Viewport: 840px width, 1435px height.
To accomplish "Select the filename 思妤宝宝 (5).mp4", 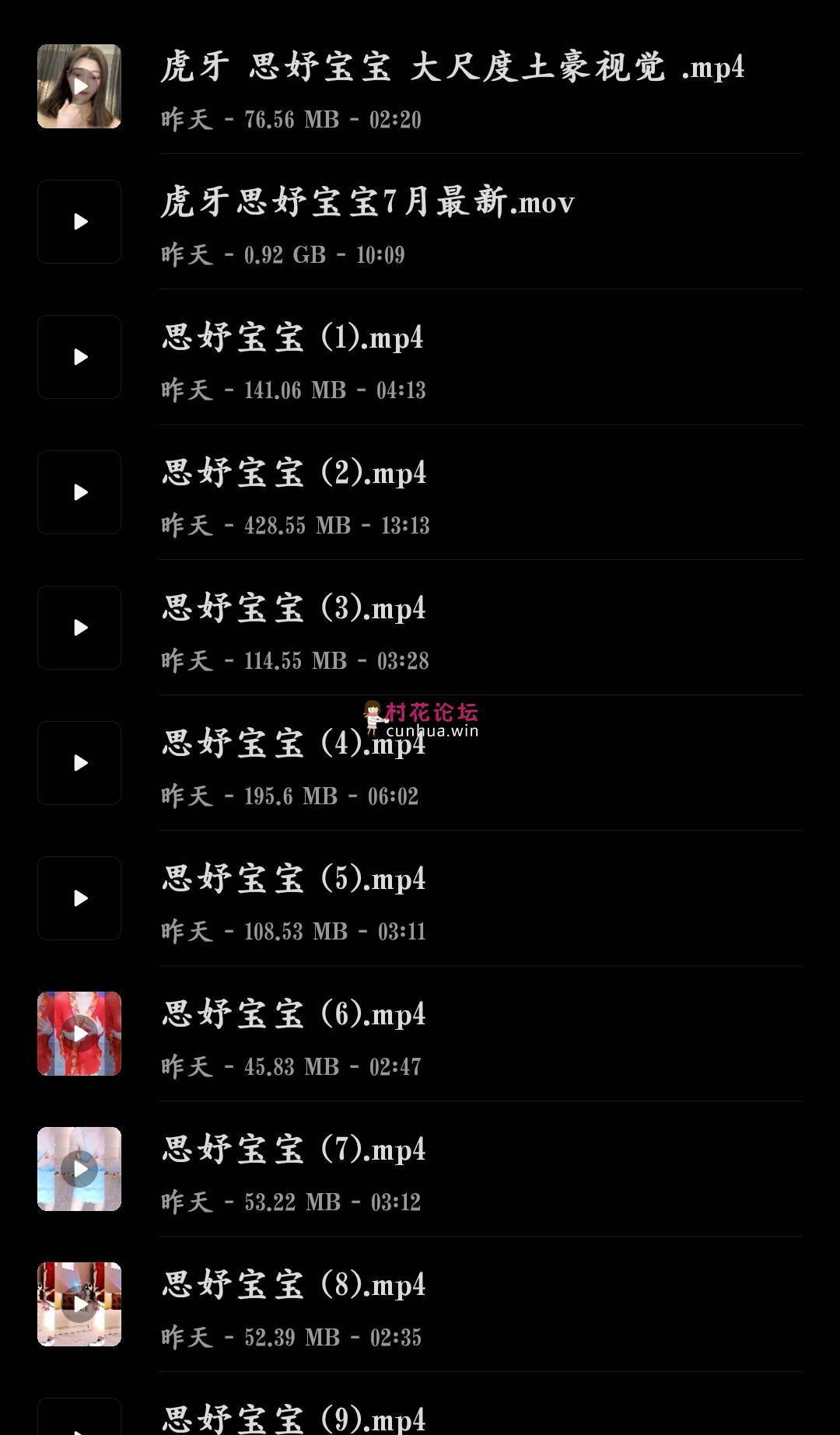I will (292, 880).
